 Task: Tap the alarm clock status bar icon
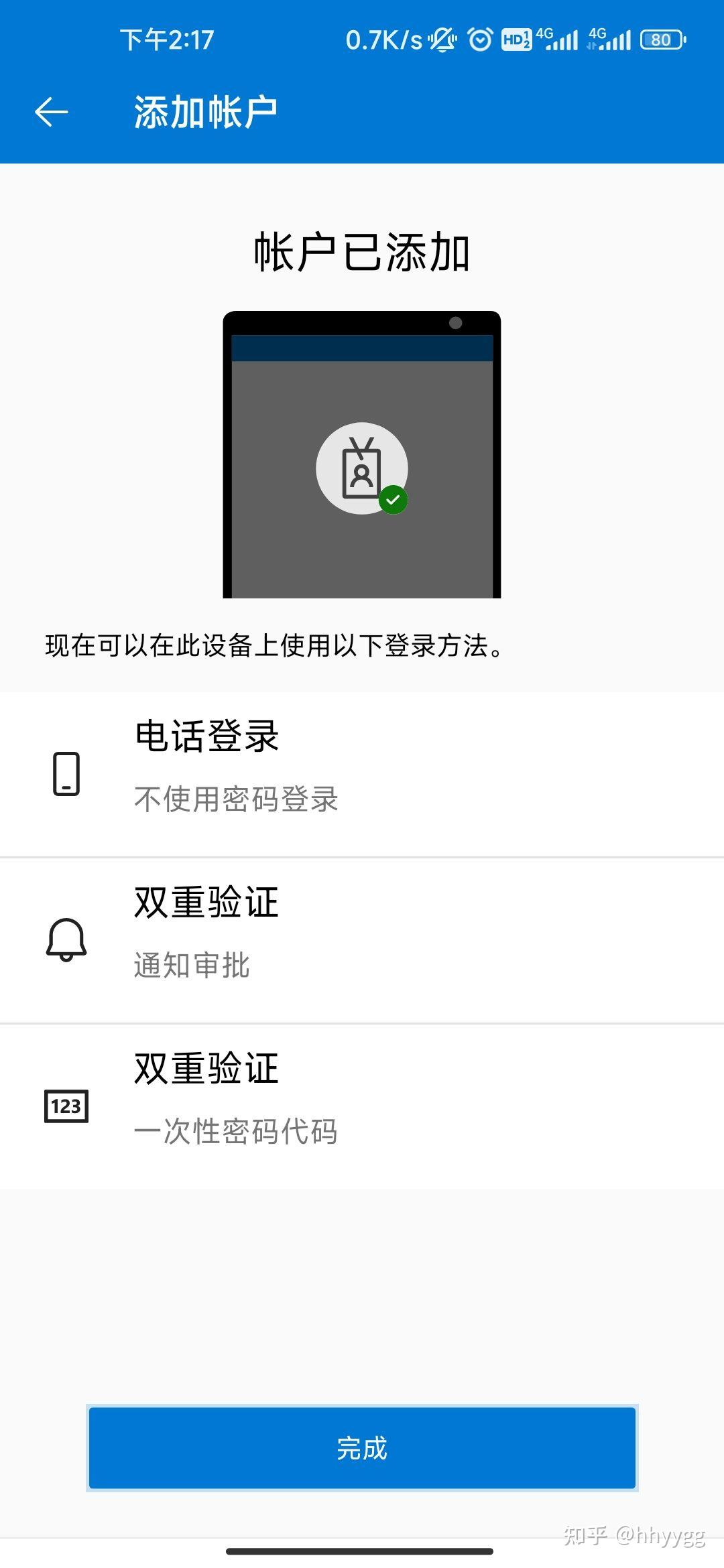tap(480, 40)
